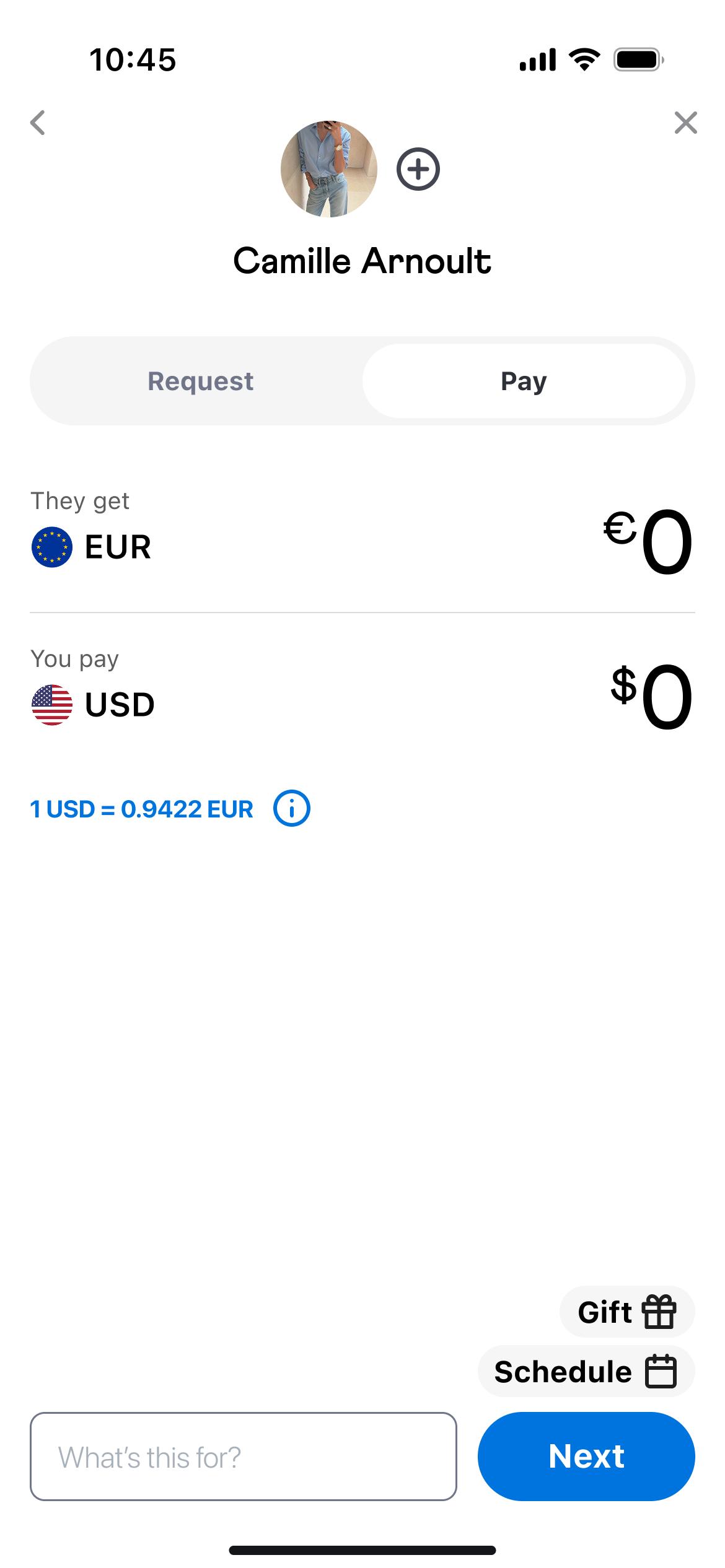Schedule this payment for later
The image size is (725, 1568).
tap(586, 1371)
